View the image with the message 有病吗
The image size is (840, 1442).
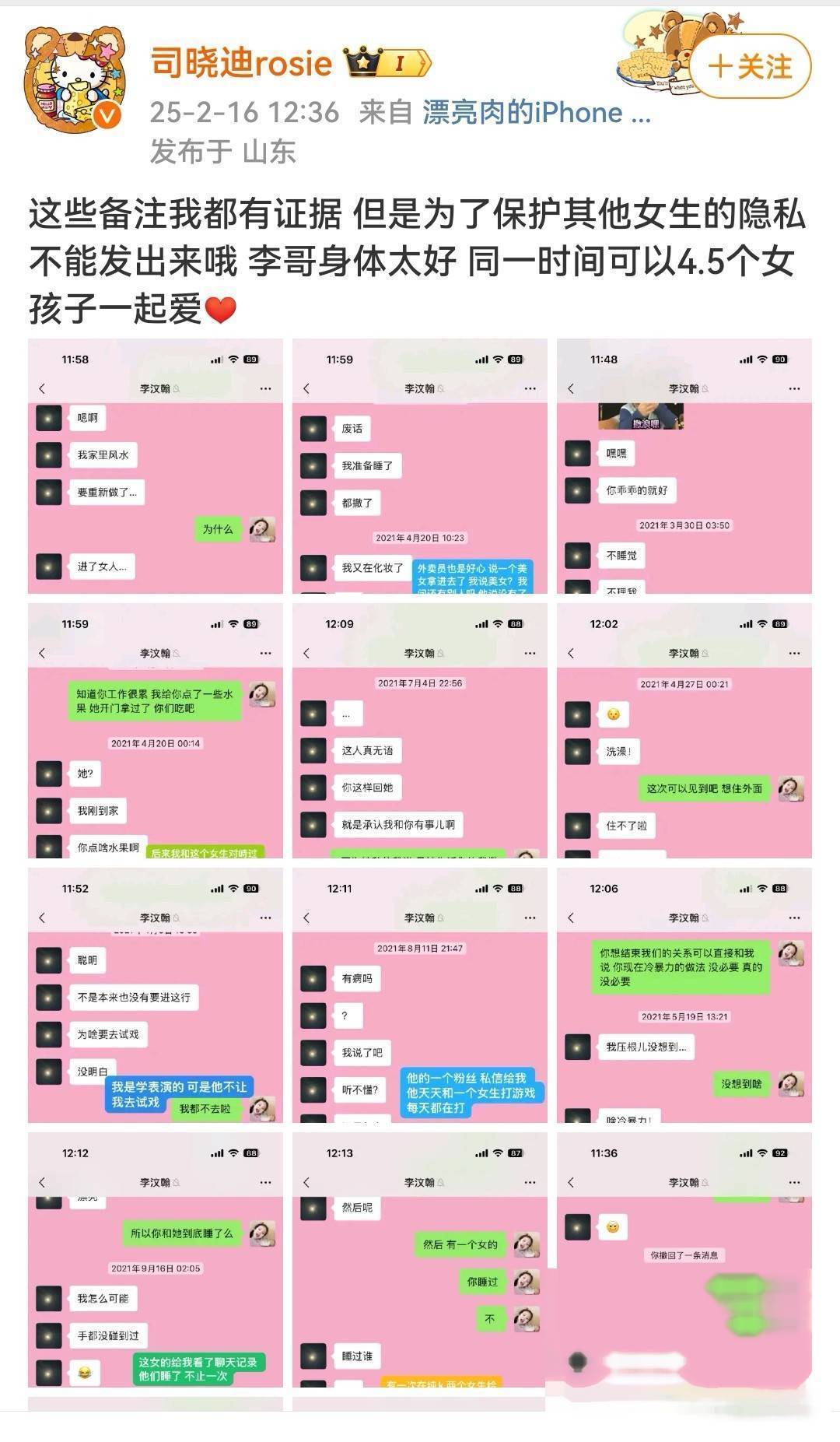pyautogui.click(x=420, y=996)
